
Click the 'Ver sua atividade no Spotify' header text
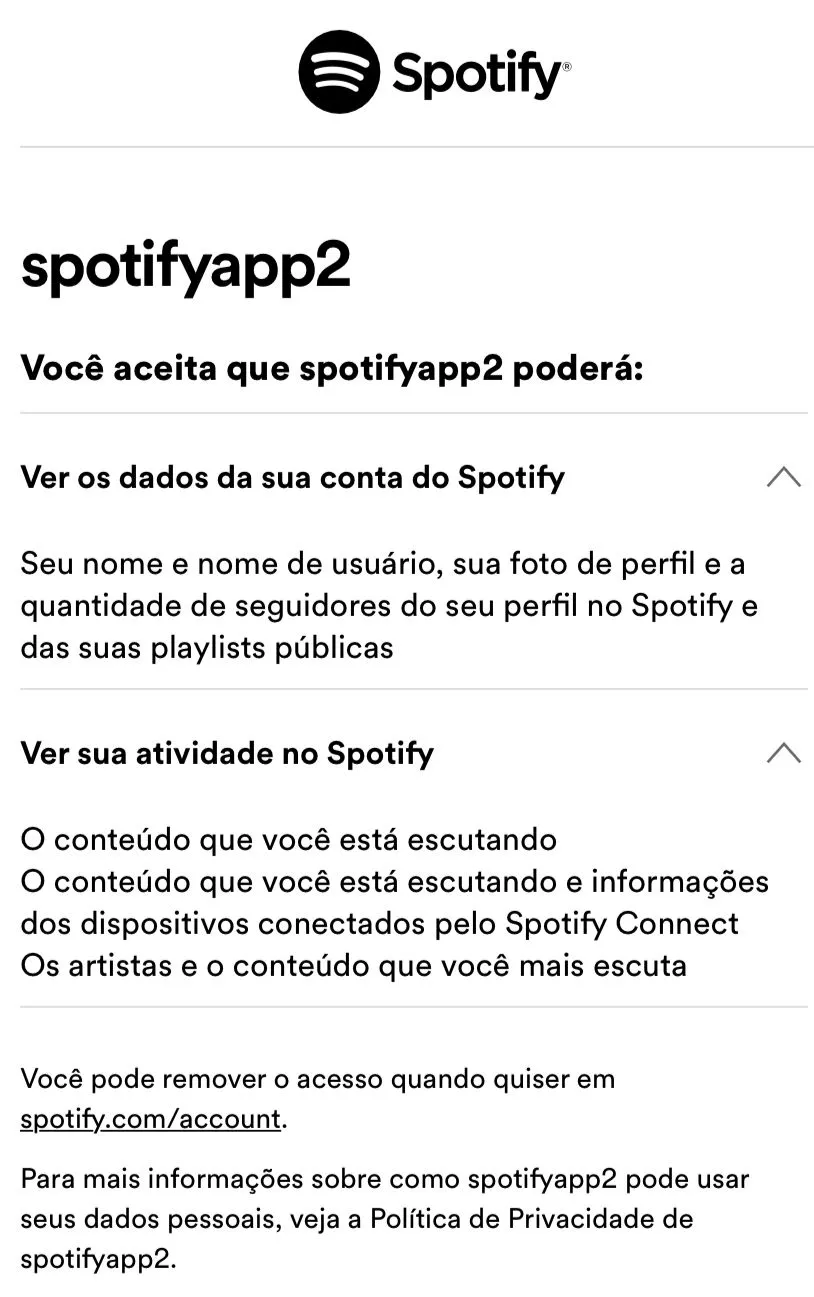point(227,754)
